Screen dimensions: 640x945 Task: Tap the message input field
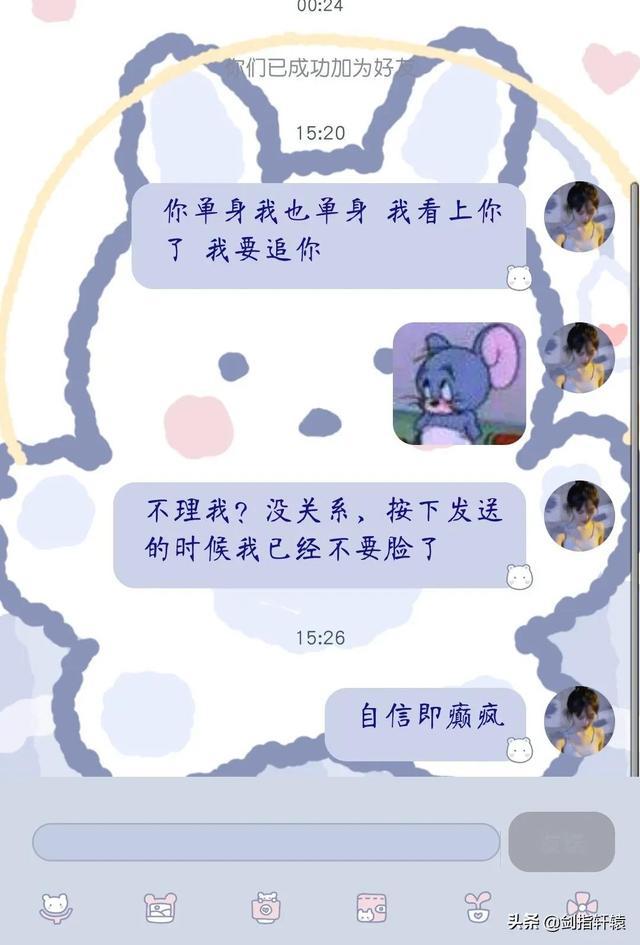(x=266, y=842)
